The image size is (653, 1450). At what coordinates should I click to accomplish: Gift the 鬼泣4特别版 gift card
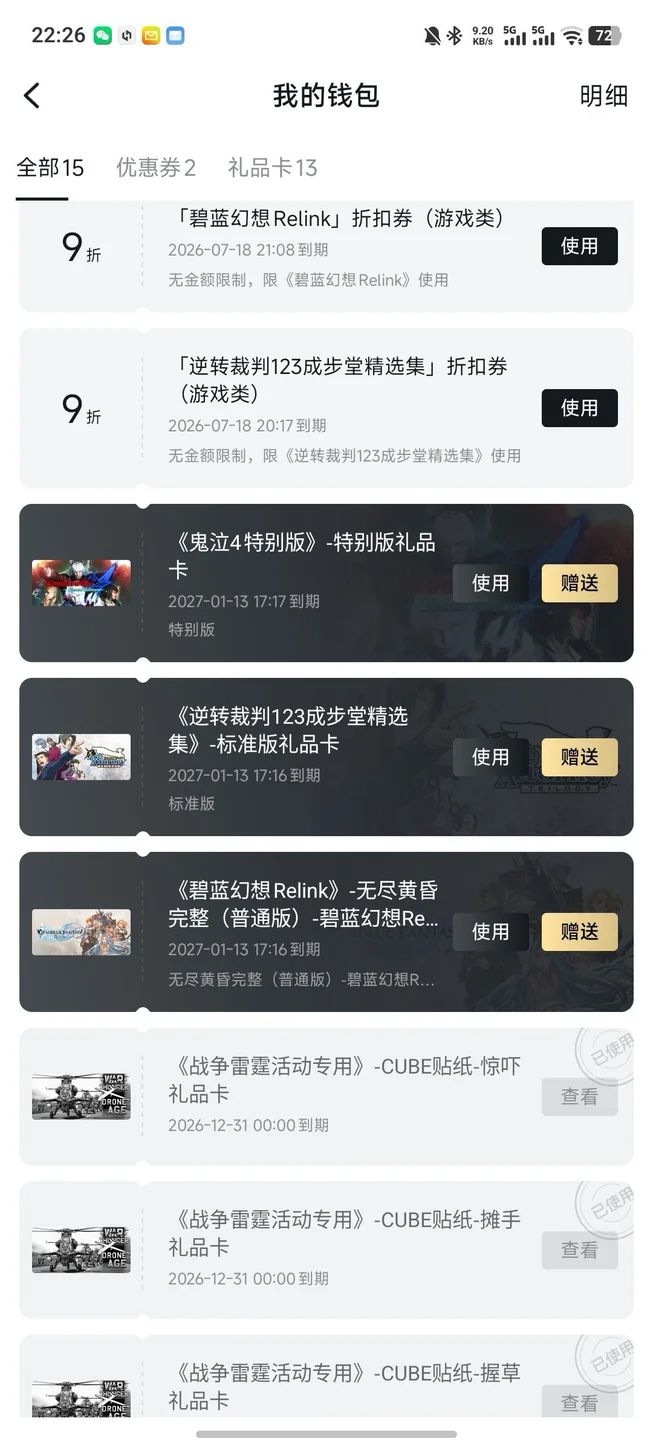tap(580, 583)
